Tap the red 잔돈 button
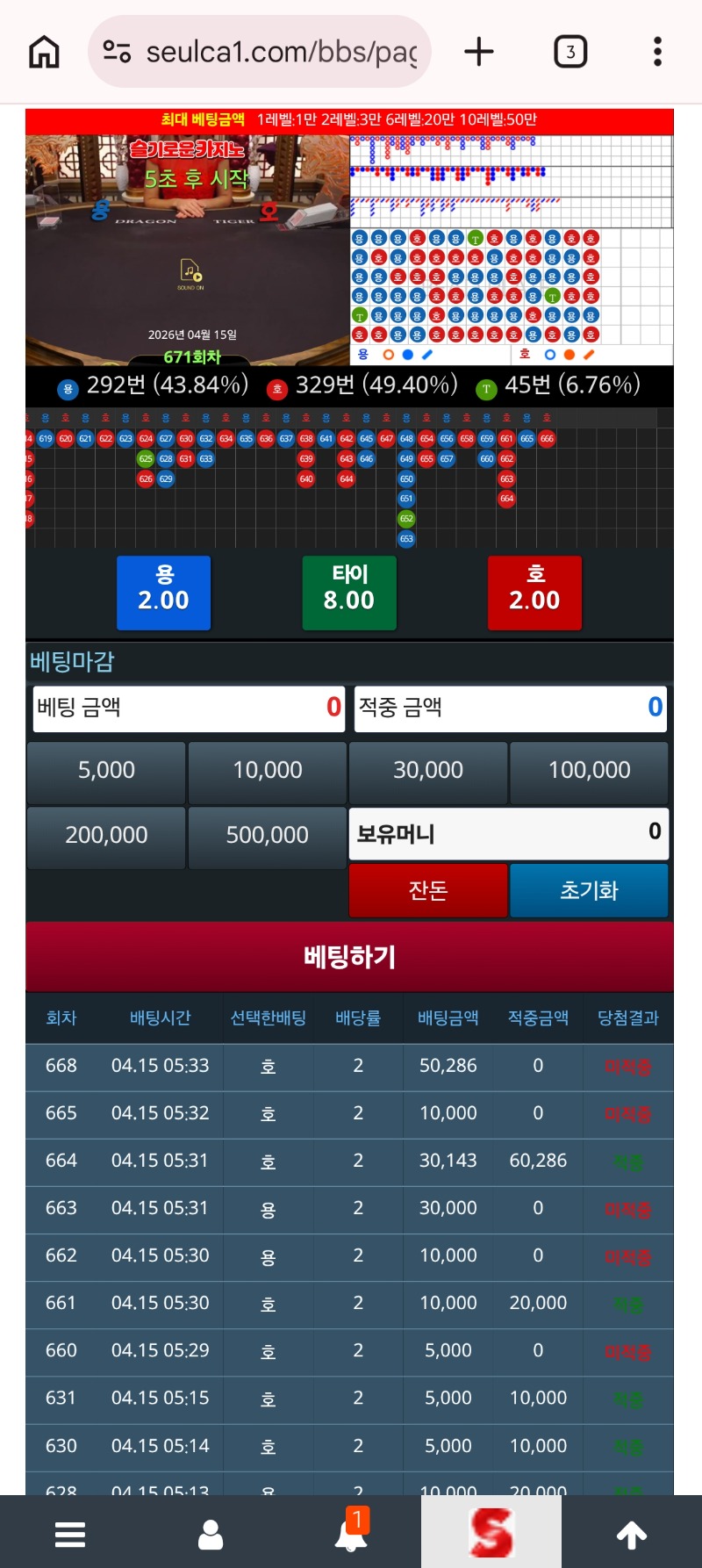This screenshot has height=1568, width=702. 428,890
